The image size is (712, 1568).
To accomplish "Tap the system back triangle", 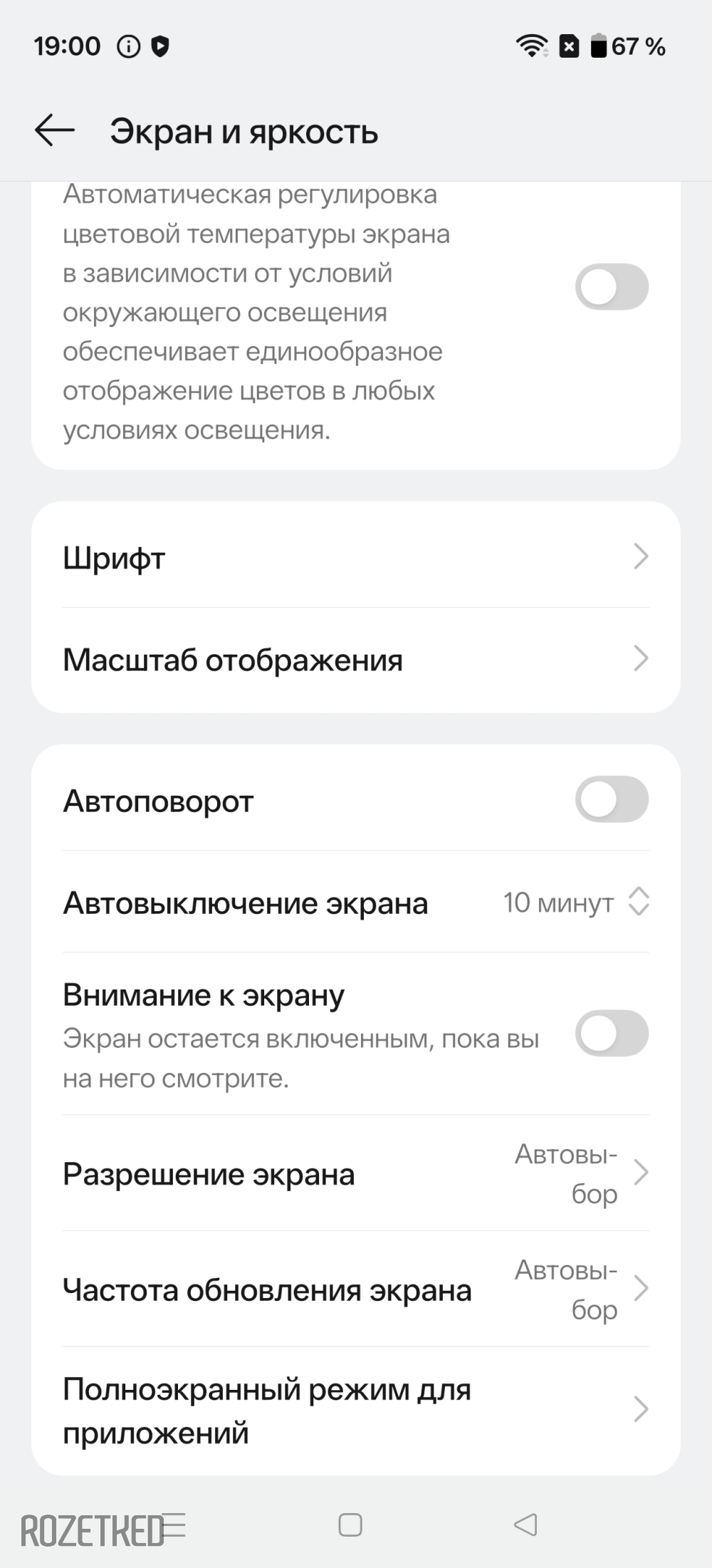I will (x=525, y=1525).
